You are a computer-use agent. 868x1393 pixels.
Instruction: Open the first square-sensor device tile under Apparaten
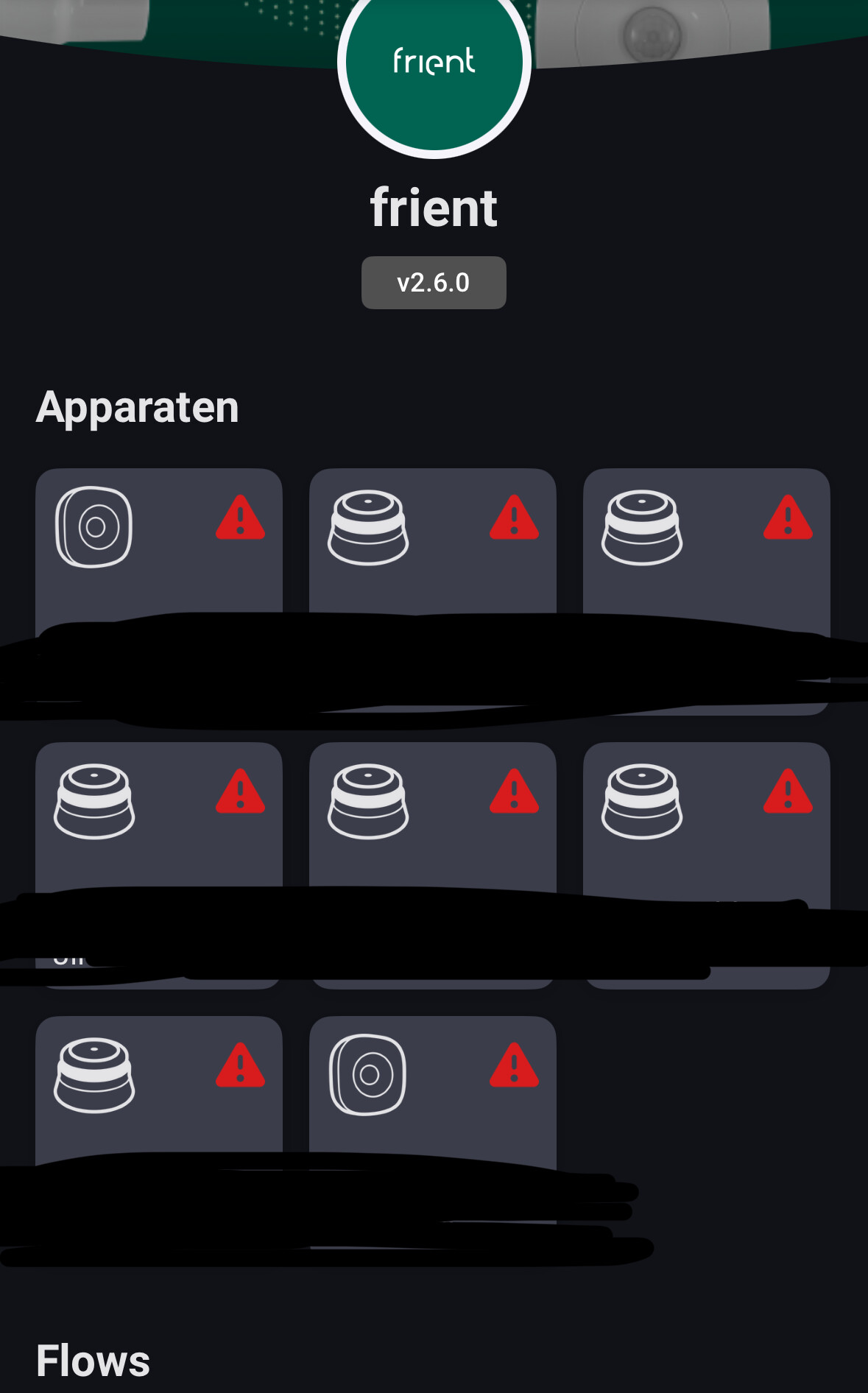click(x=158, y=545)
